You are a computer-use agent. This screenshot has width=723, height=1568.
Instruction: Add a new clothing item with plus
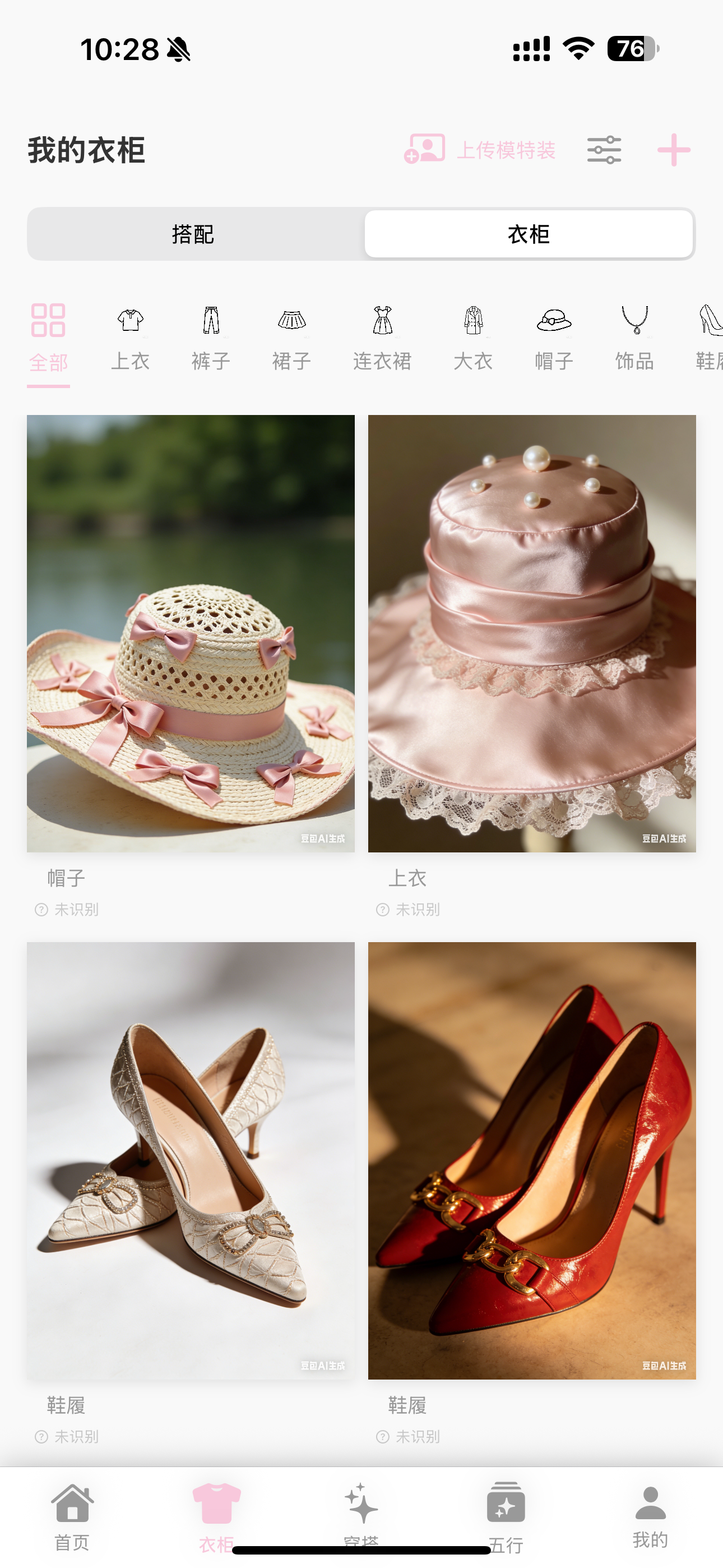tap(674, 150)
